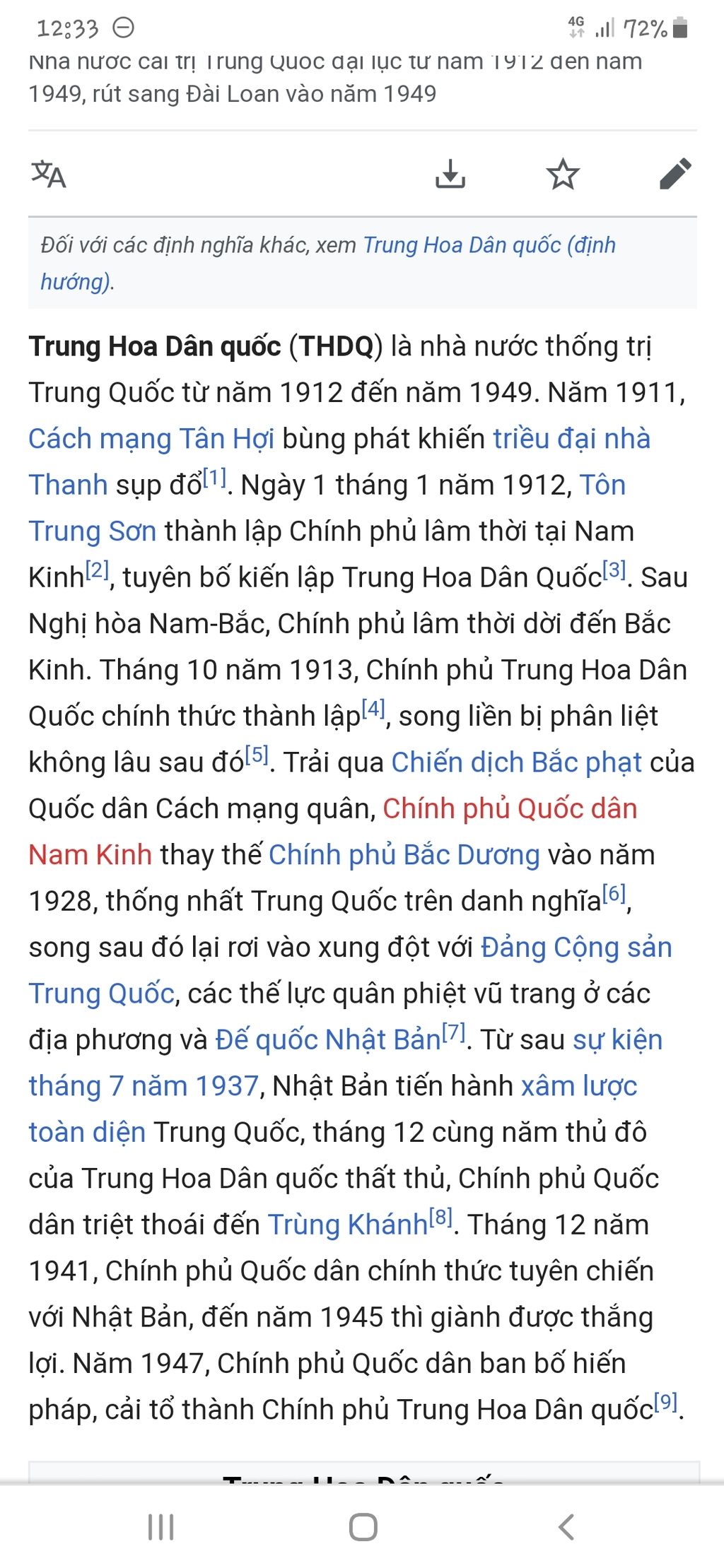This screenshot has height=1568, width=724.
Task: Follow the triều đại nhà Thanh link
Action: [571, 439]
